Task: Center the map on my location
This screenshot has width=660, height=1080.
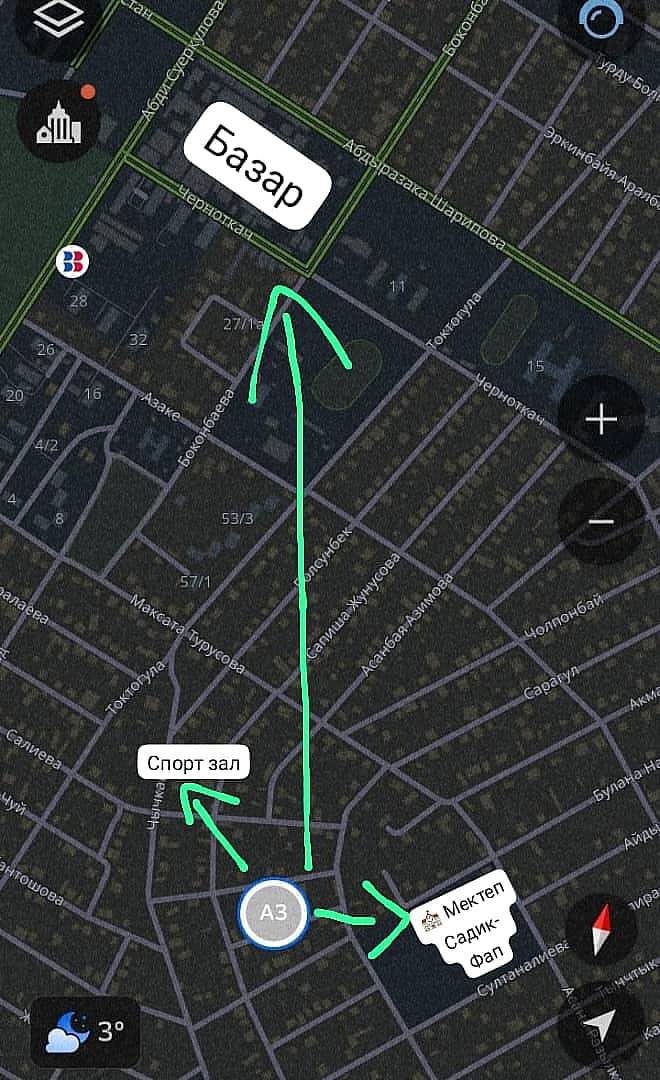Action: [x=600, y=1024]
